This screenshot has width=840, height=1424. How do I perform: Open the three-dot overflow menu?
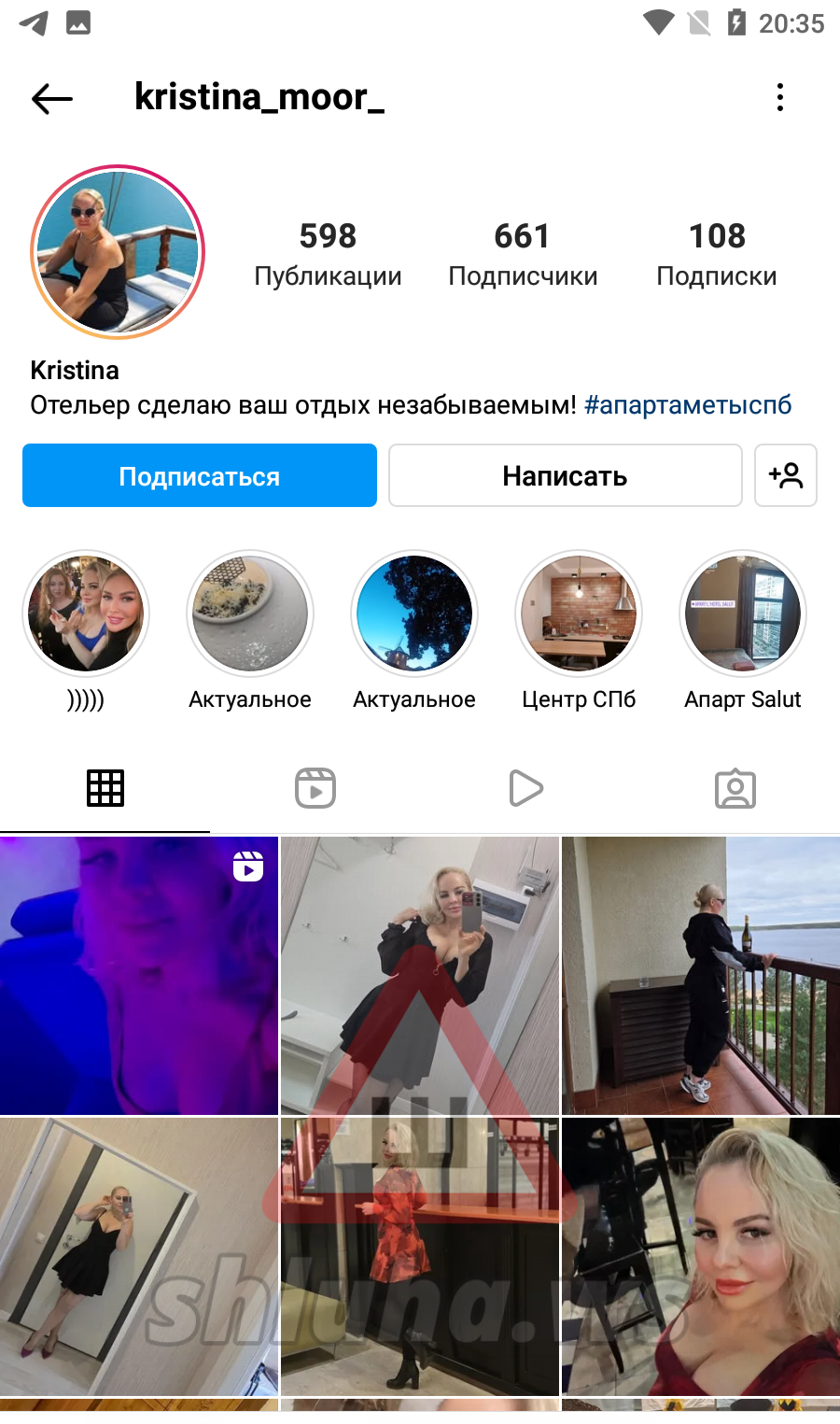click(x=780, y=97)
